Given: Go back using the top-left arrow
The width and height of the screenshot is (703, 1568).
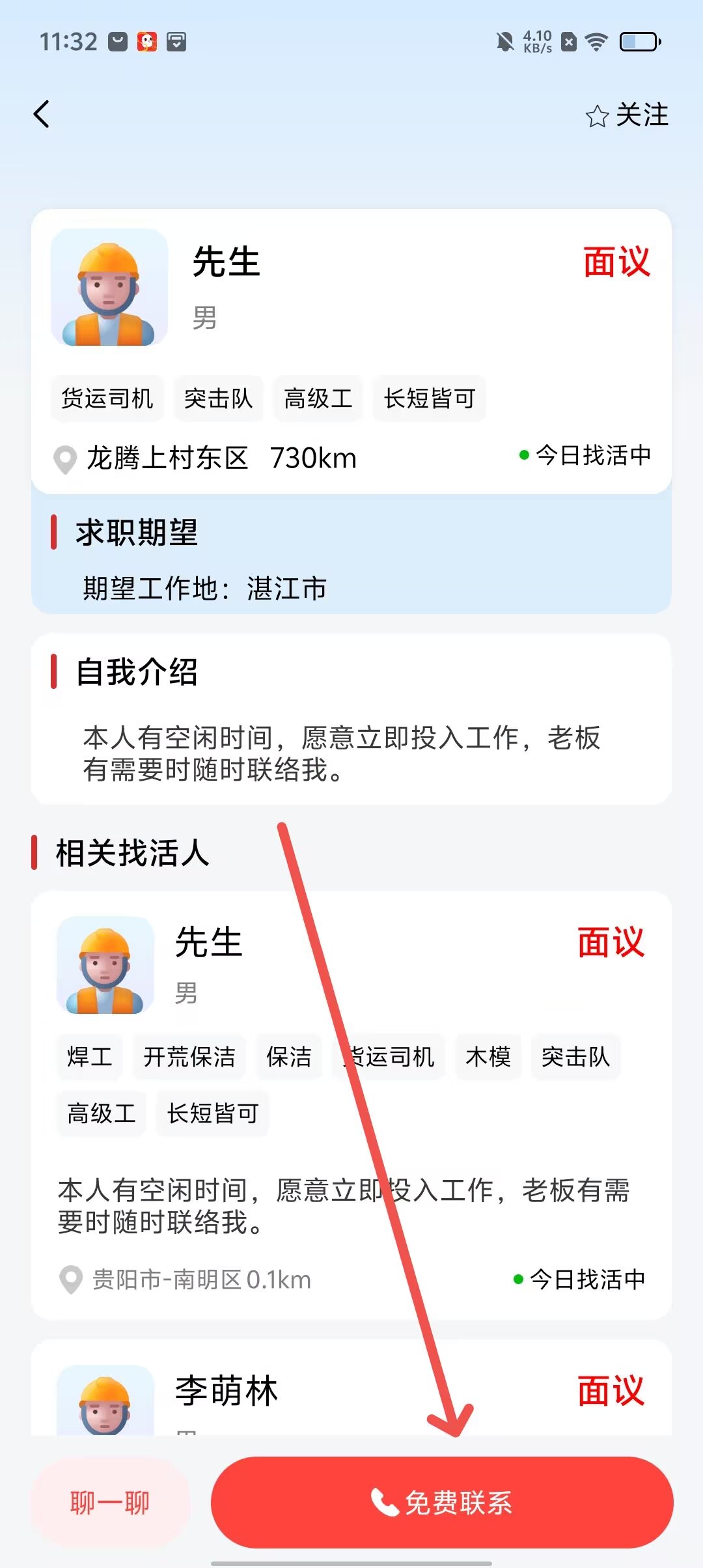Looking at the screenshot, I should click(x=42, y=115).
